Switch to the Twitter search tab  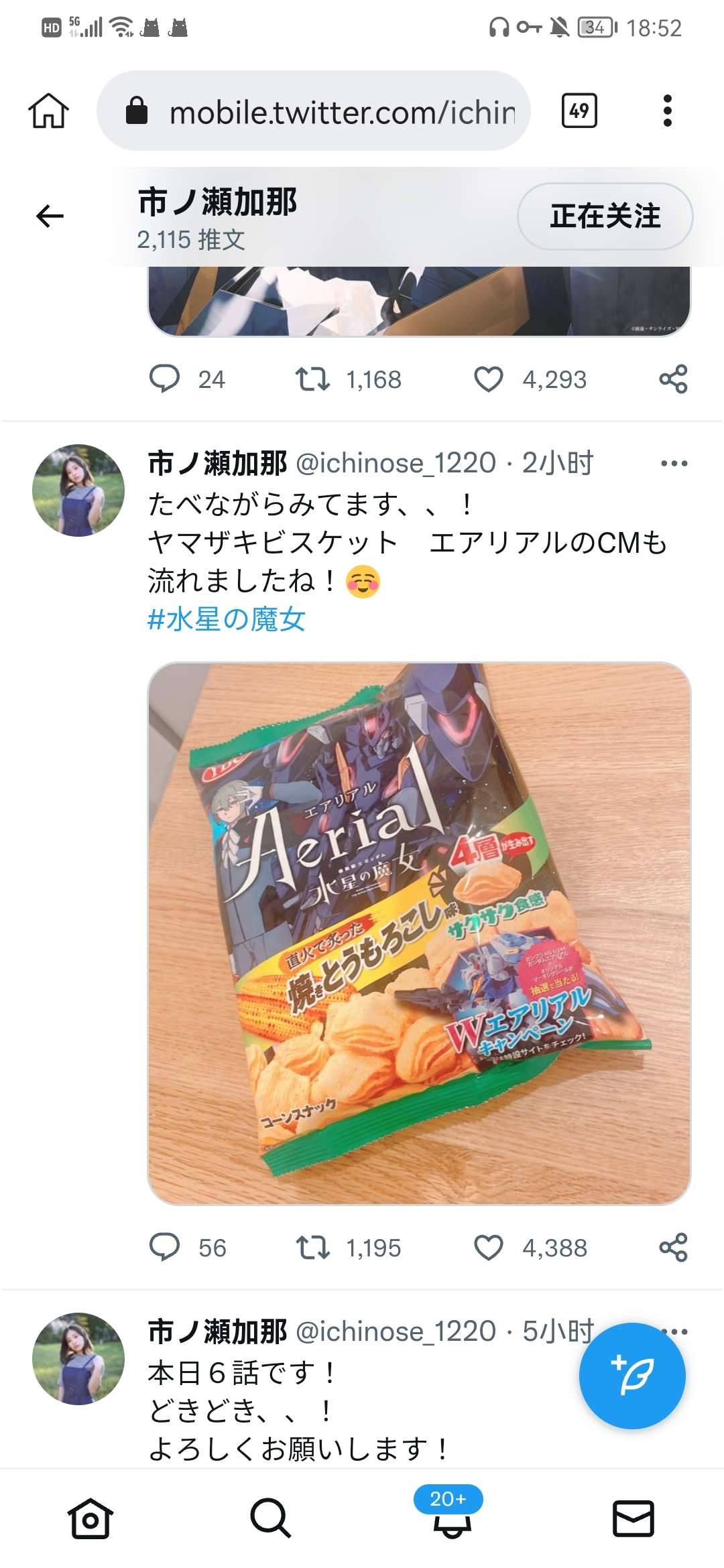pos(271,1518)
